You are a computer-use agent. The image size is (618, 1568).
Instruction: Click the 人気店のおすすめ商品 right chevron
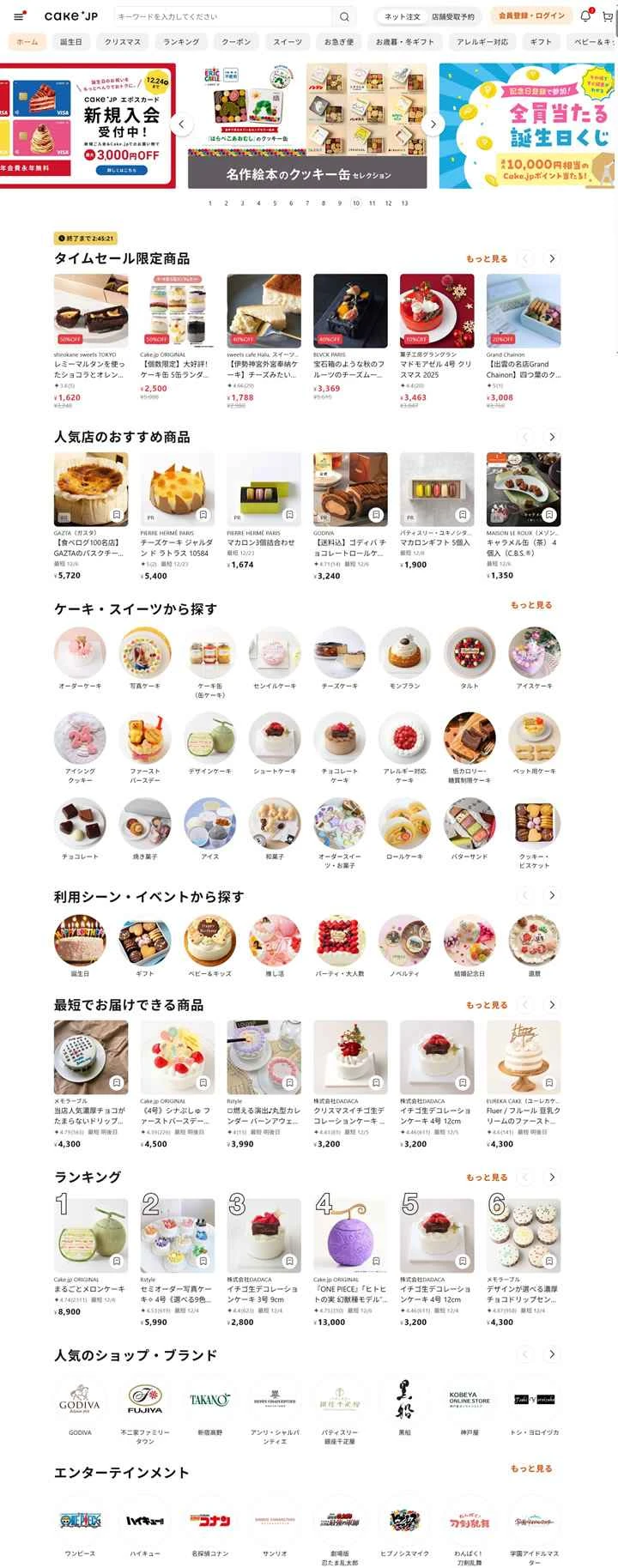pos(553,437)
